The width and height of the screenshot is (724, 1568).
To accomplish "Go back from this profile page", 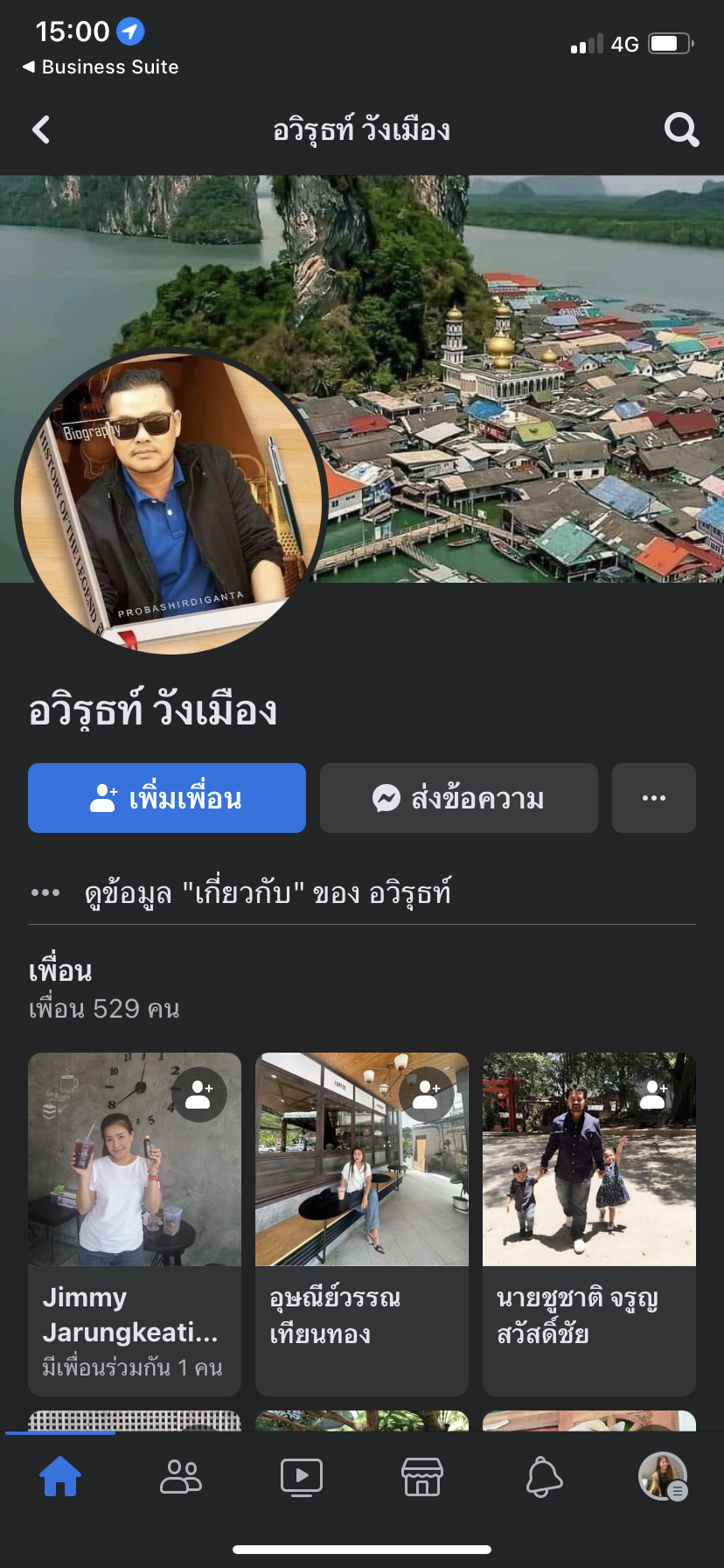I will coord(41,130).
